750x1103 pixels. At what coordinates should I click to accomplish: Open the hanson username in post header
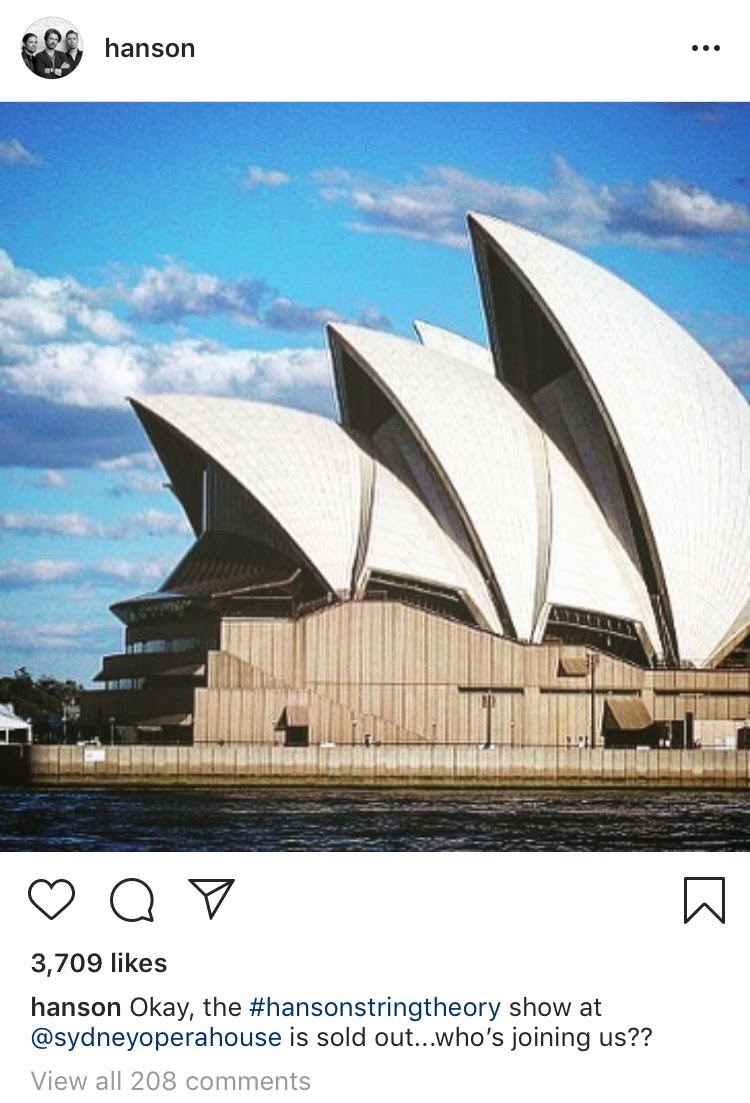[149, 48]
